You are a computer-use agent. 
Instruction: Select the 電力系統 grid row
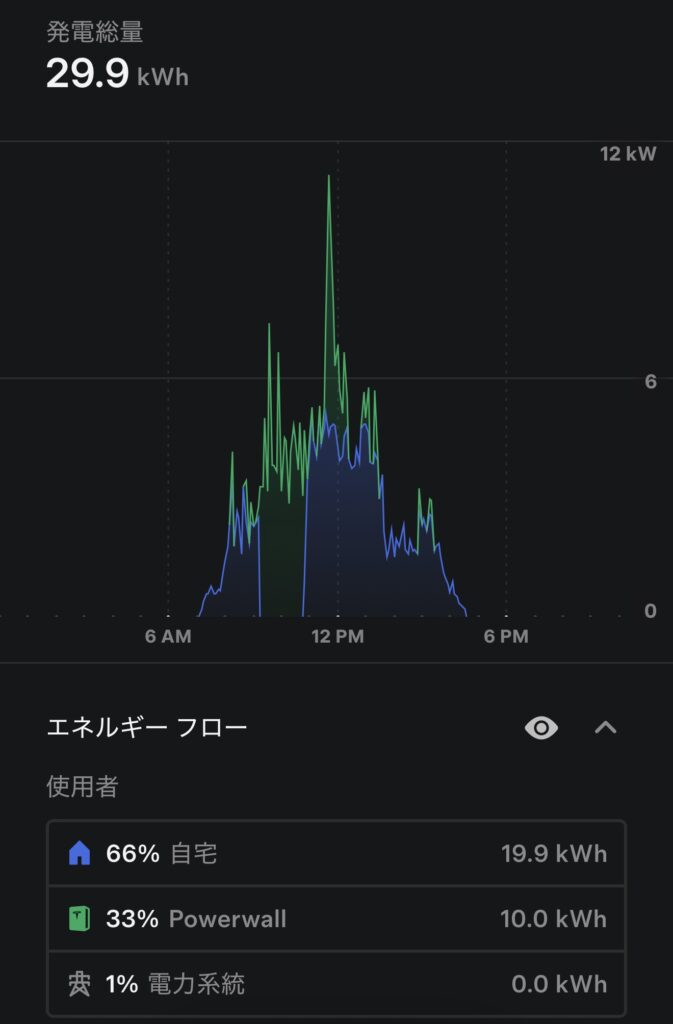click(x=336, y=984)
